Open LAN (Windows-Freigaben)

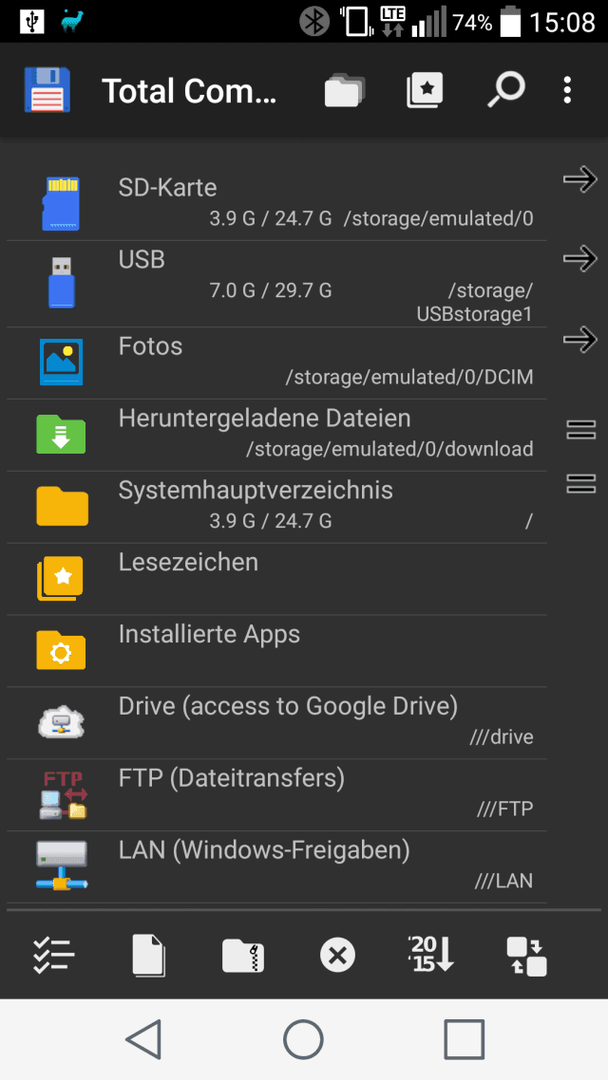pyautogui.click(x=277, y=866)
